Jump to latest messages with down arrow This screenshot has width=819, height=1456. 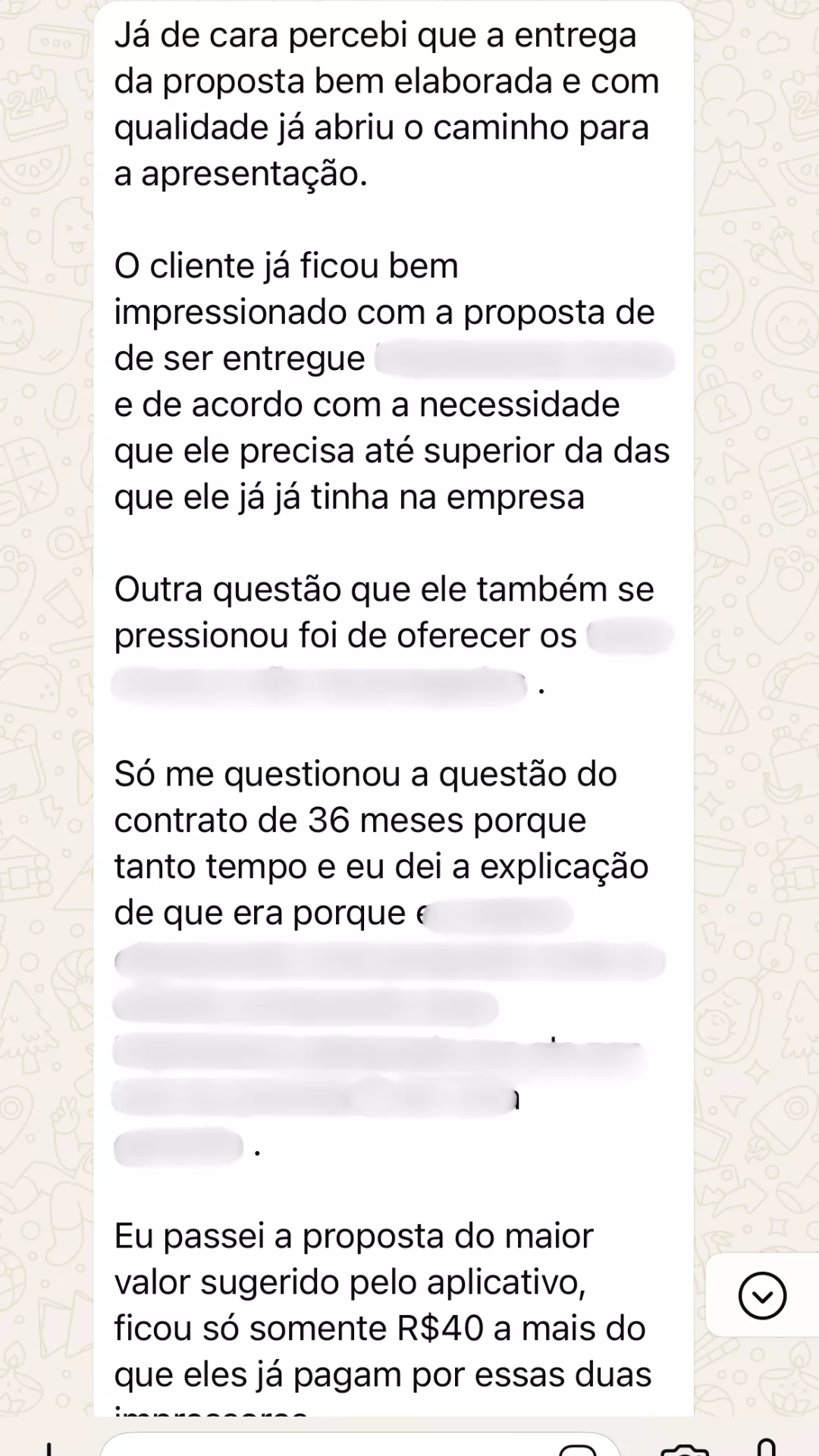pos(761,1295)
